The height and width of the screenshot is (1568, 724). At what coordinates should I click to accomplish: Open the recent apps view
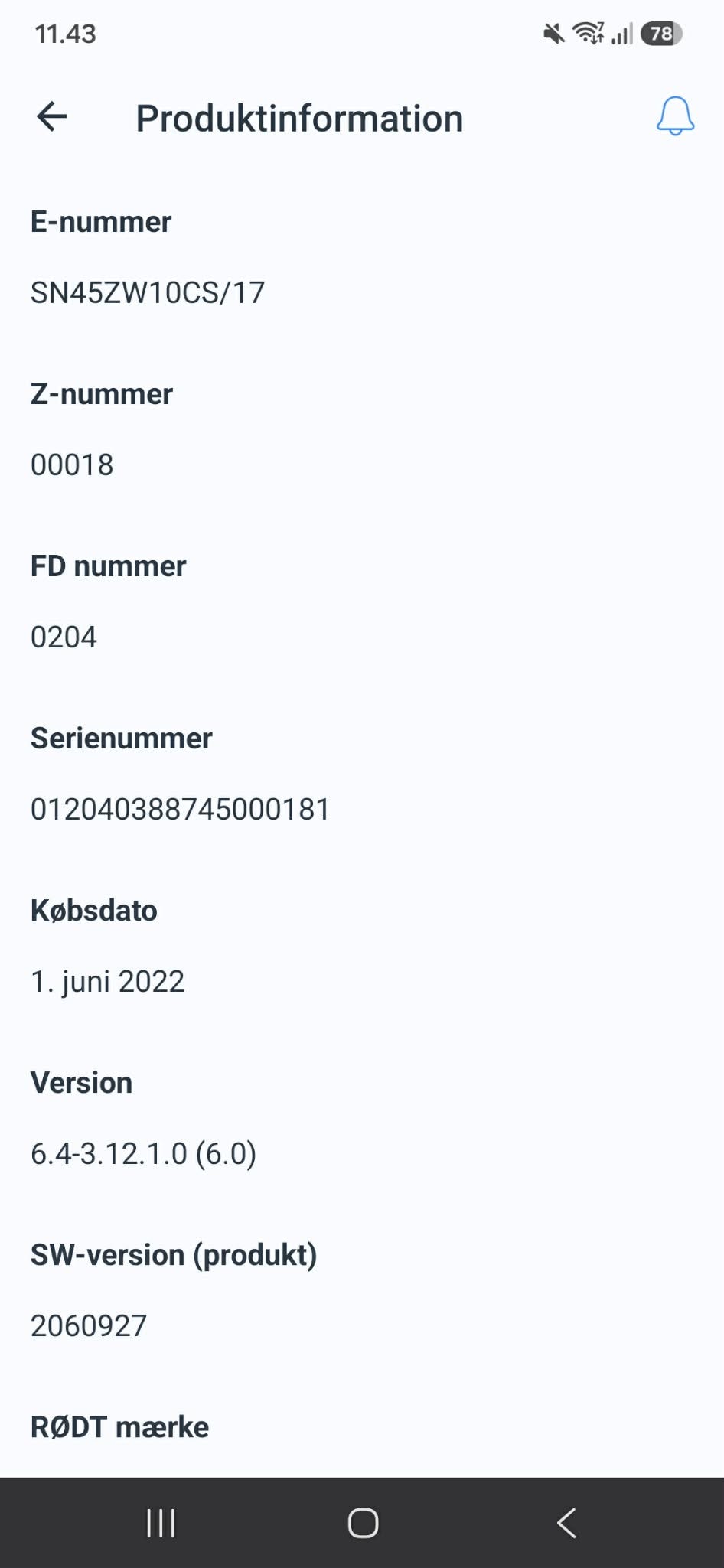pyautogui.click(x=161, y=1523)
